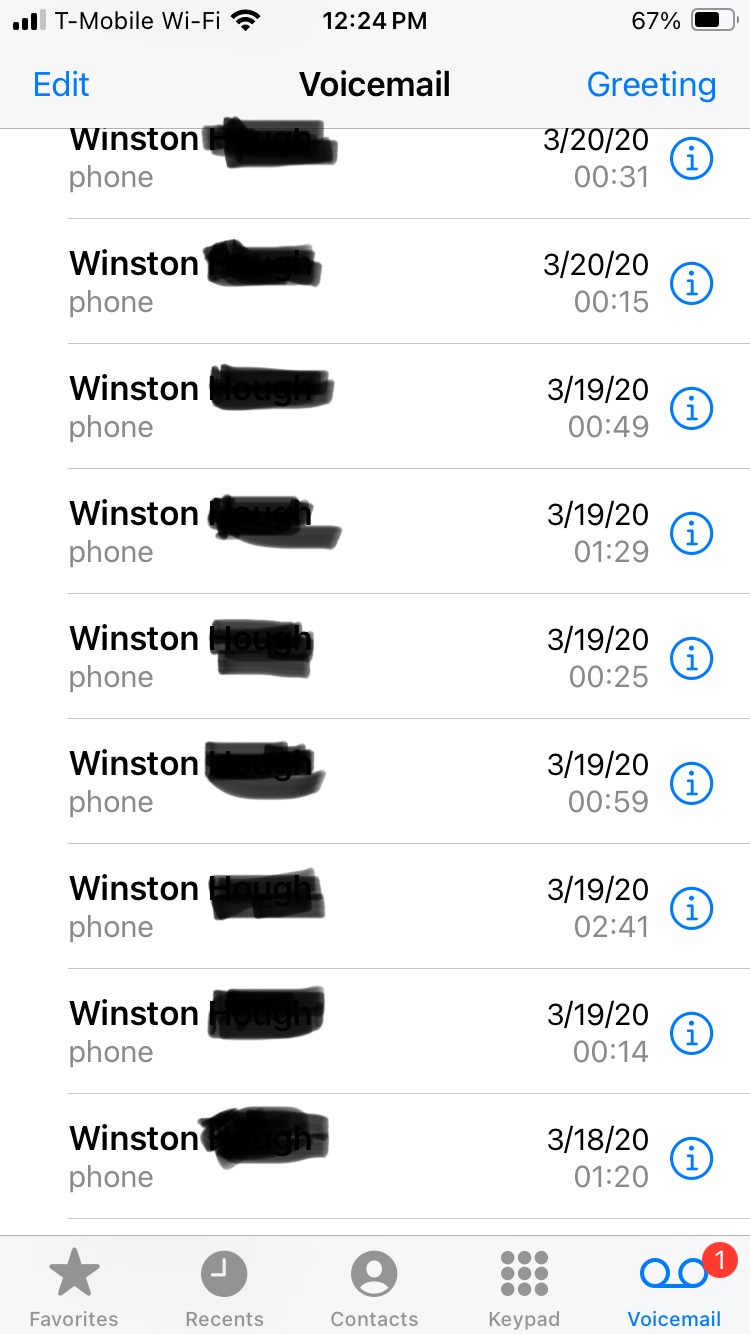Open the Contacts tab

coord(374,1288)
